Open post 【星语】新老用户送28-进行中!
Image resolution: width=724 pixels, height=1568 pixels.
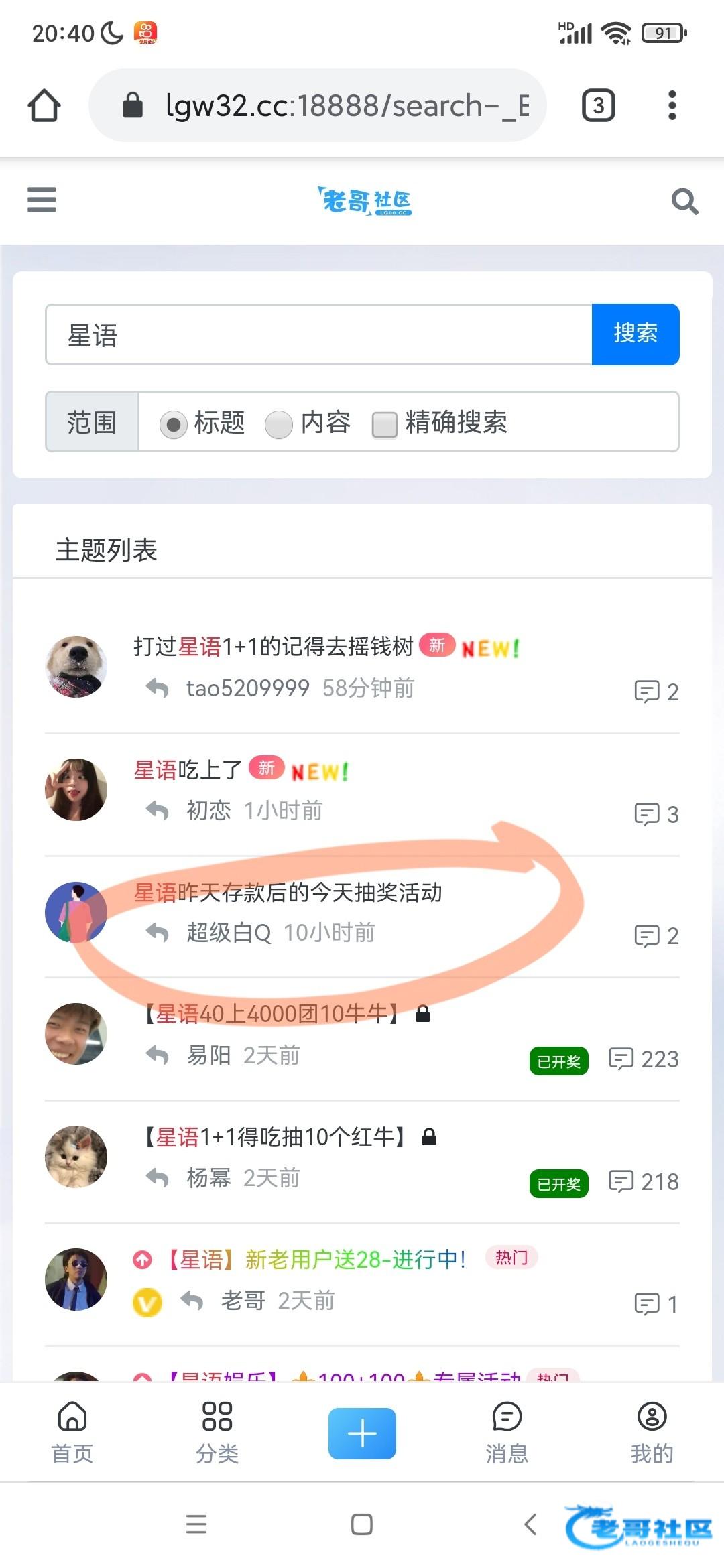coord(315,1259)
